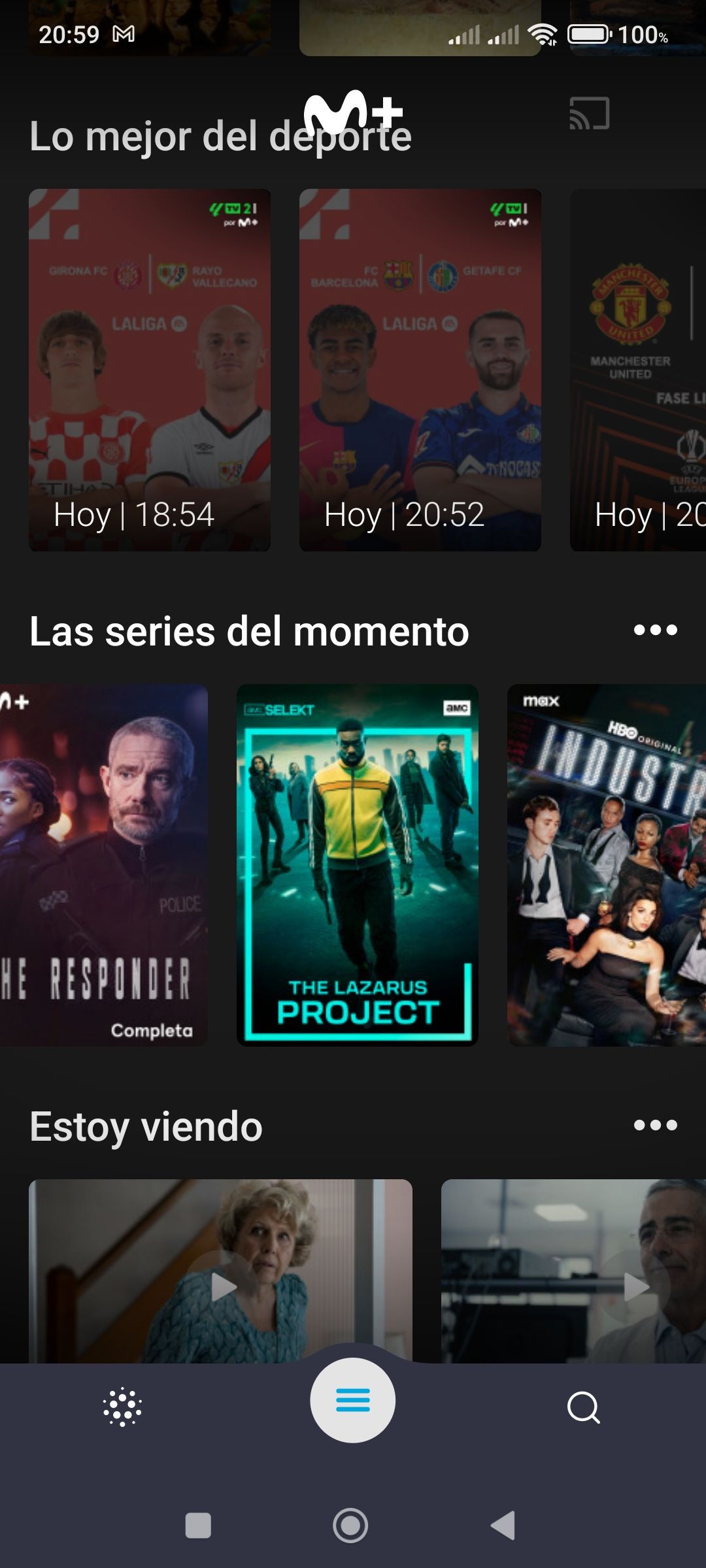Show more options for Las series del momento
The image size is (706, 1568).
click(655, 630)
